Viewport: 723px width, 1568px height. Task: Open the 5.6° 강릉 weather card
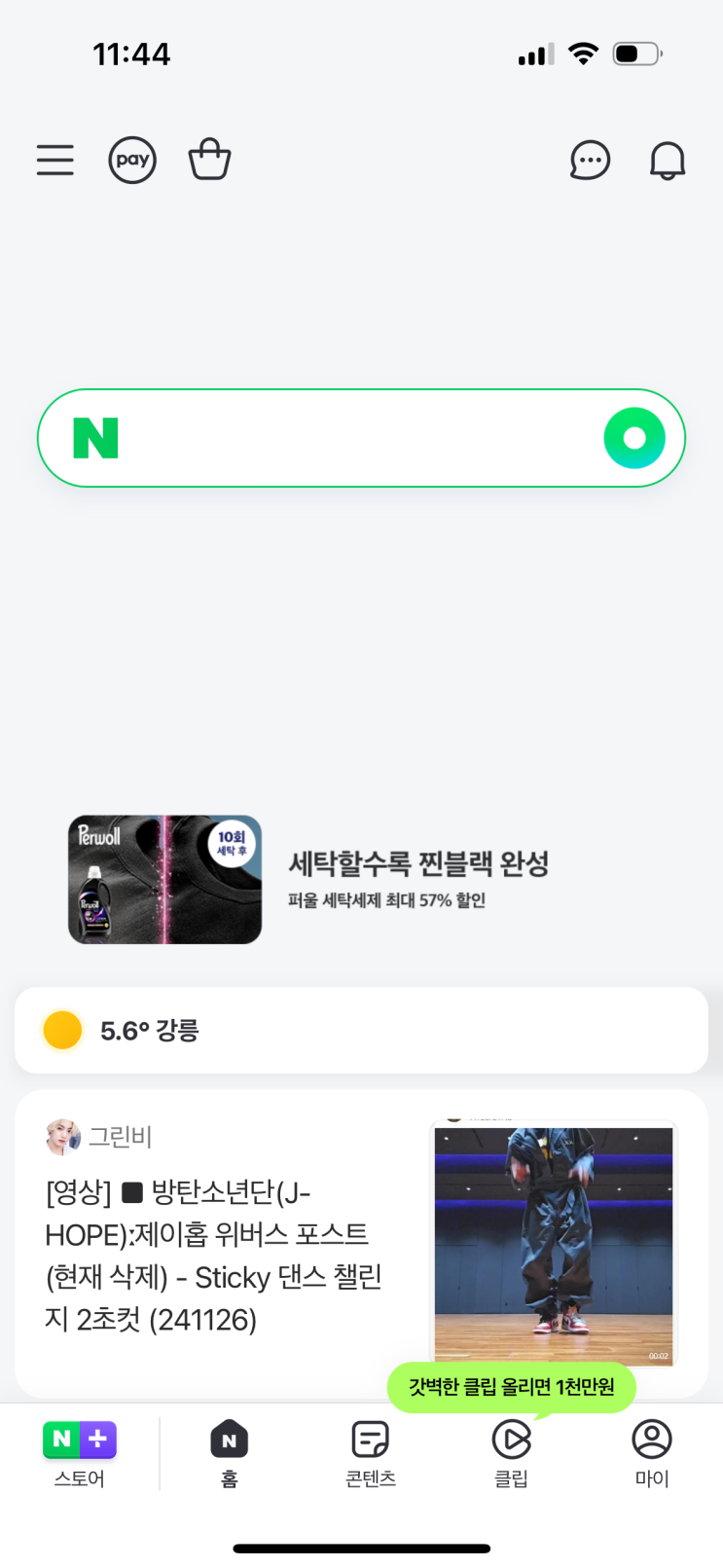361,1031
